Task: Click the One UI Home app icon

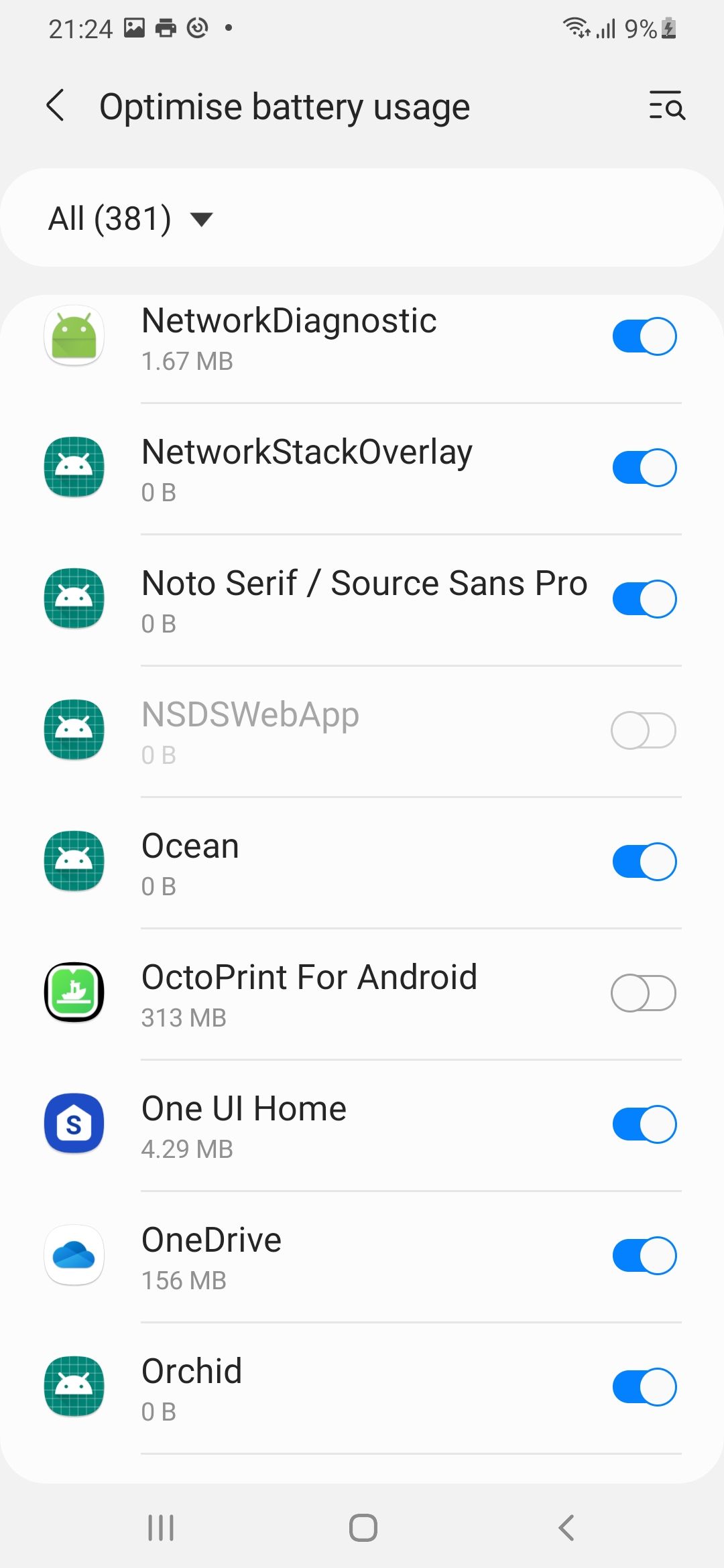Action: coord(74,1124)
